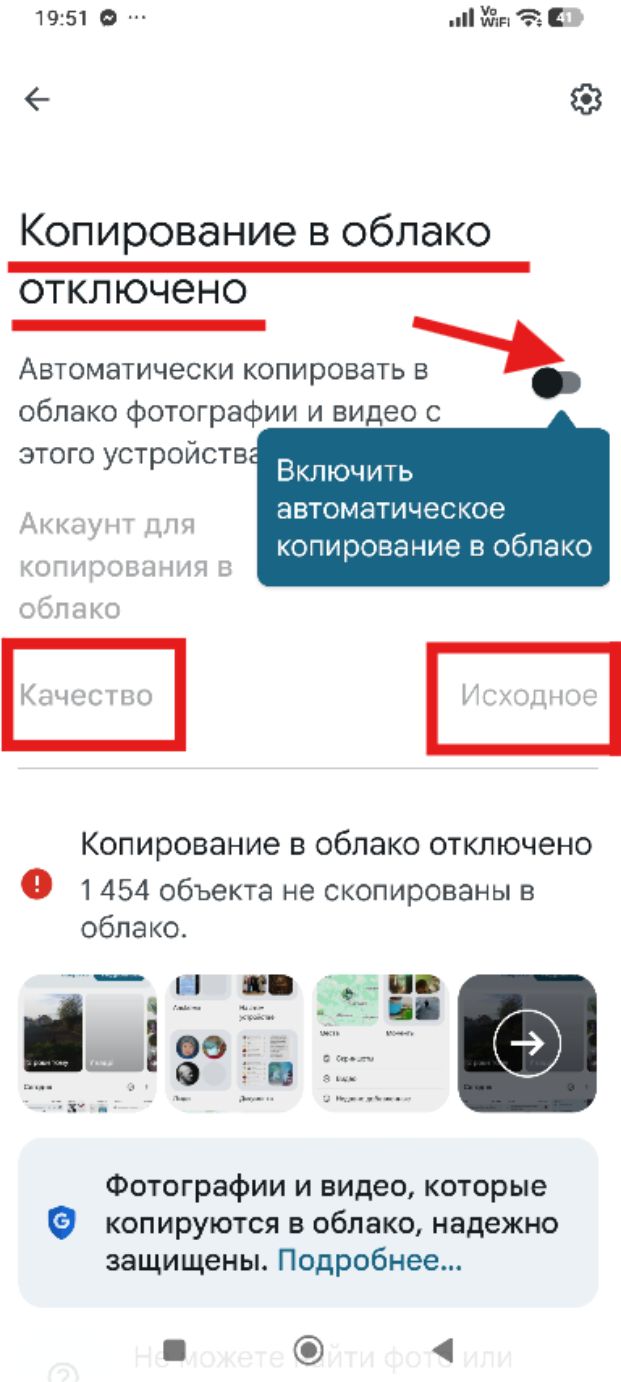Open the Качество setting row
The height and width of the screenshot is (1382, 621).
[86, 695]
